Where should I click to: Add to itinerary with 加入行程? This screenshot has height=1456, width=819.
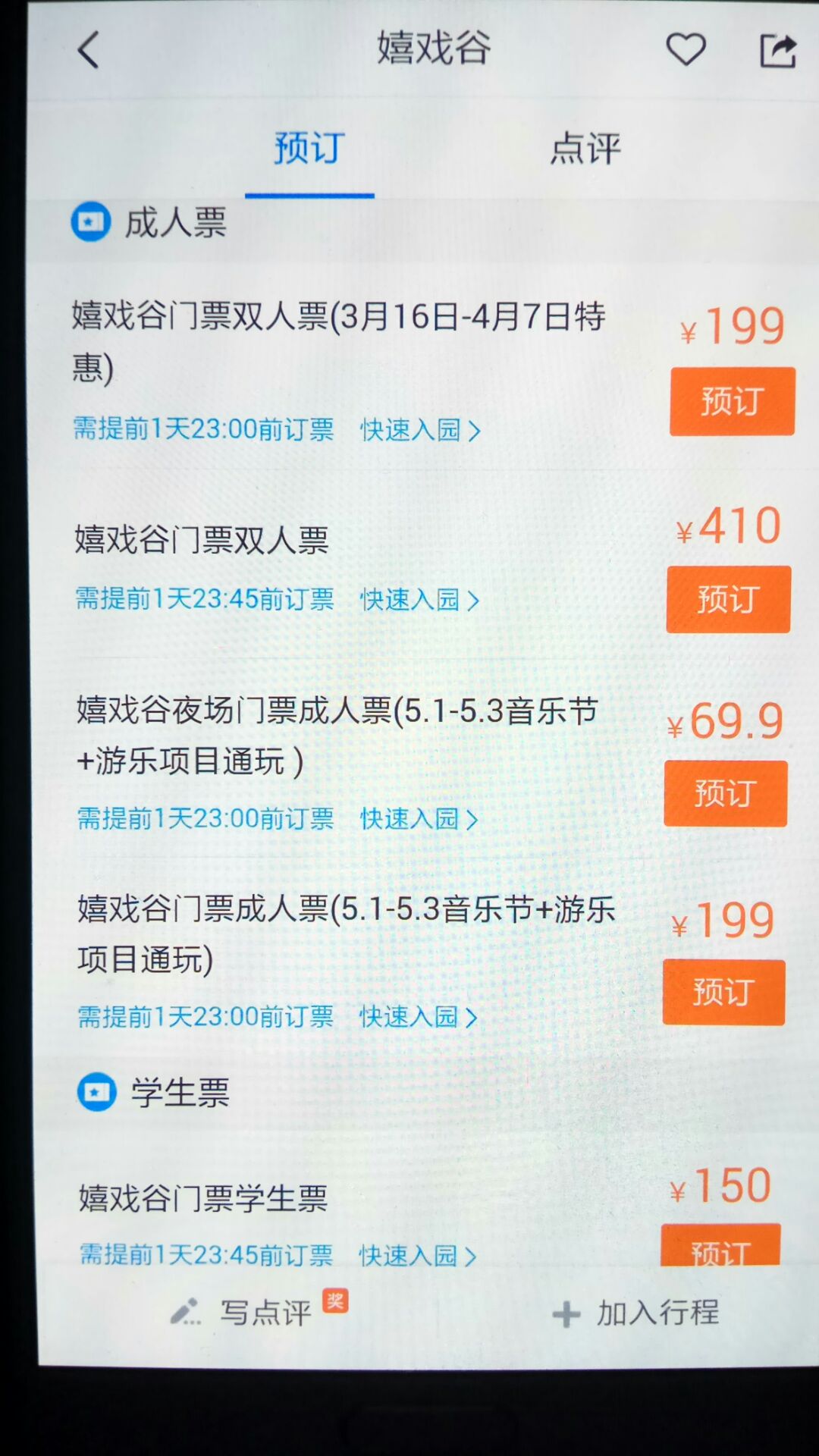635,1313
